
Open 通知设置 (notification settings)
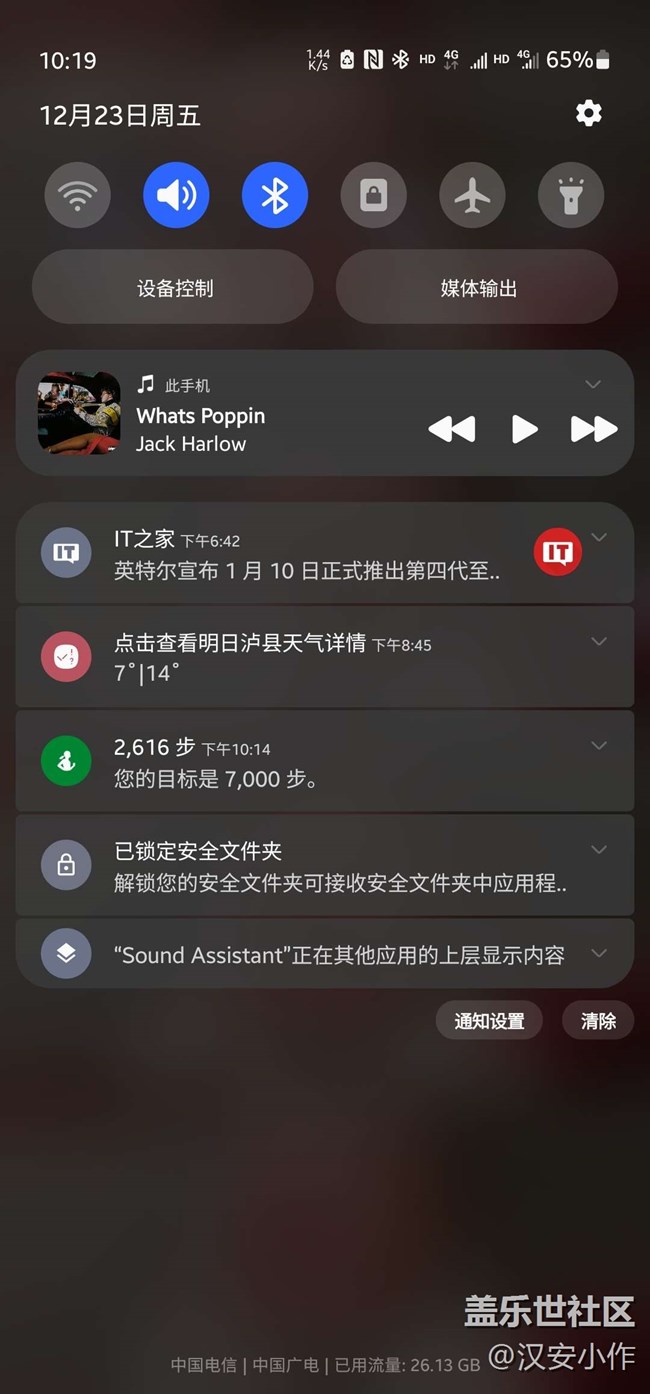point(489,1021)
